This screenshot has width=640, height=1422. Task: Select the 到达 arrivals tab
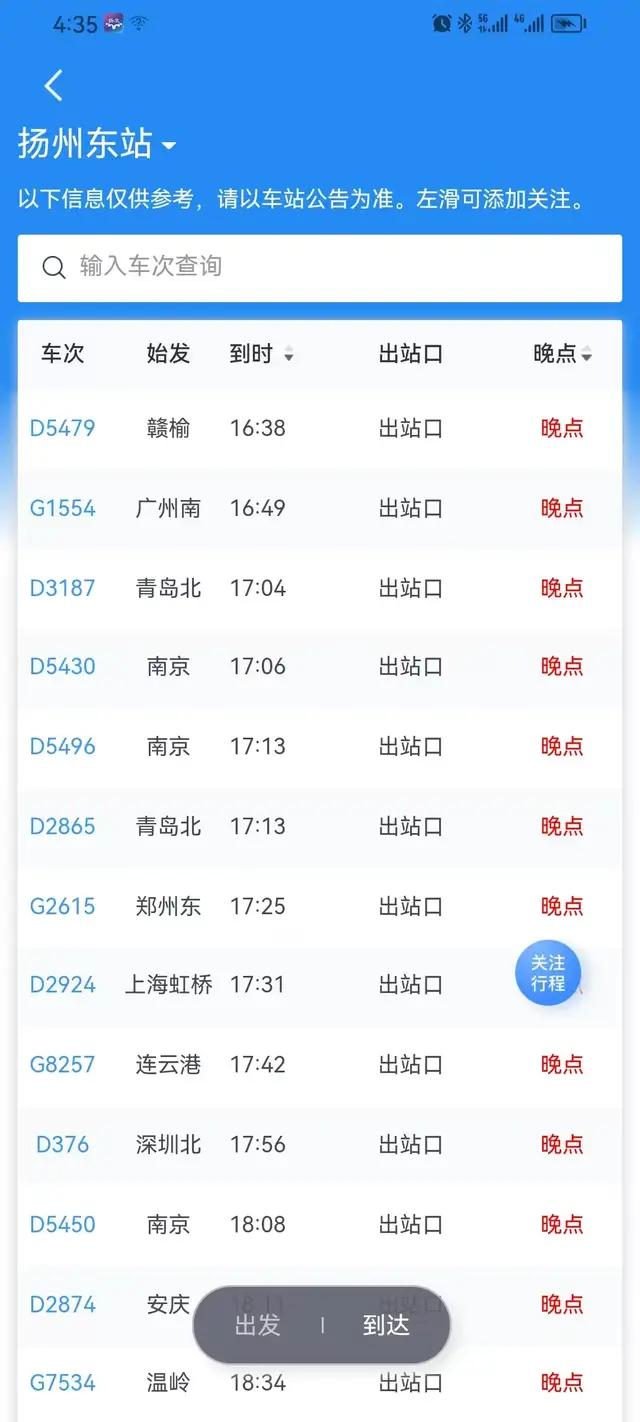coord(386,1326)
